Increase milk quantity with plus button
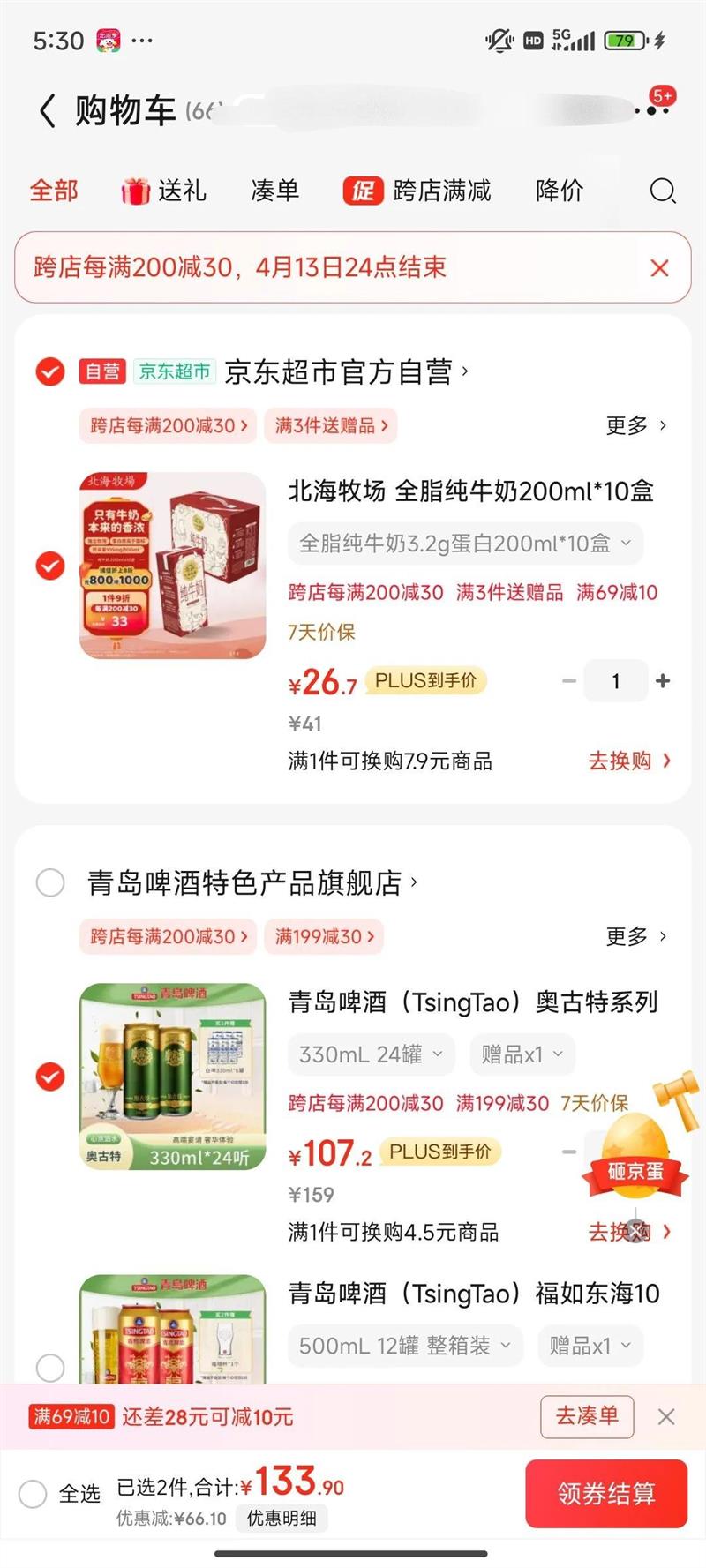This screenshot has height=1568, width=706. click(x=663, y=681)
